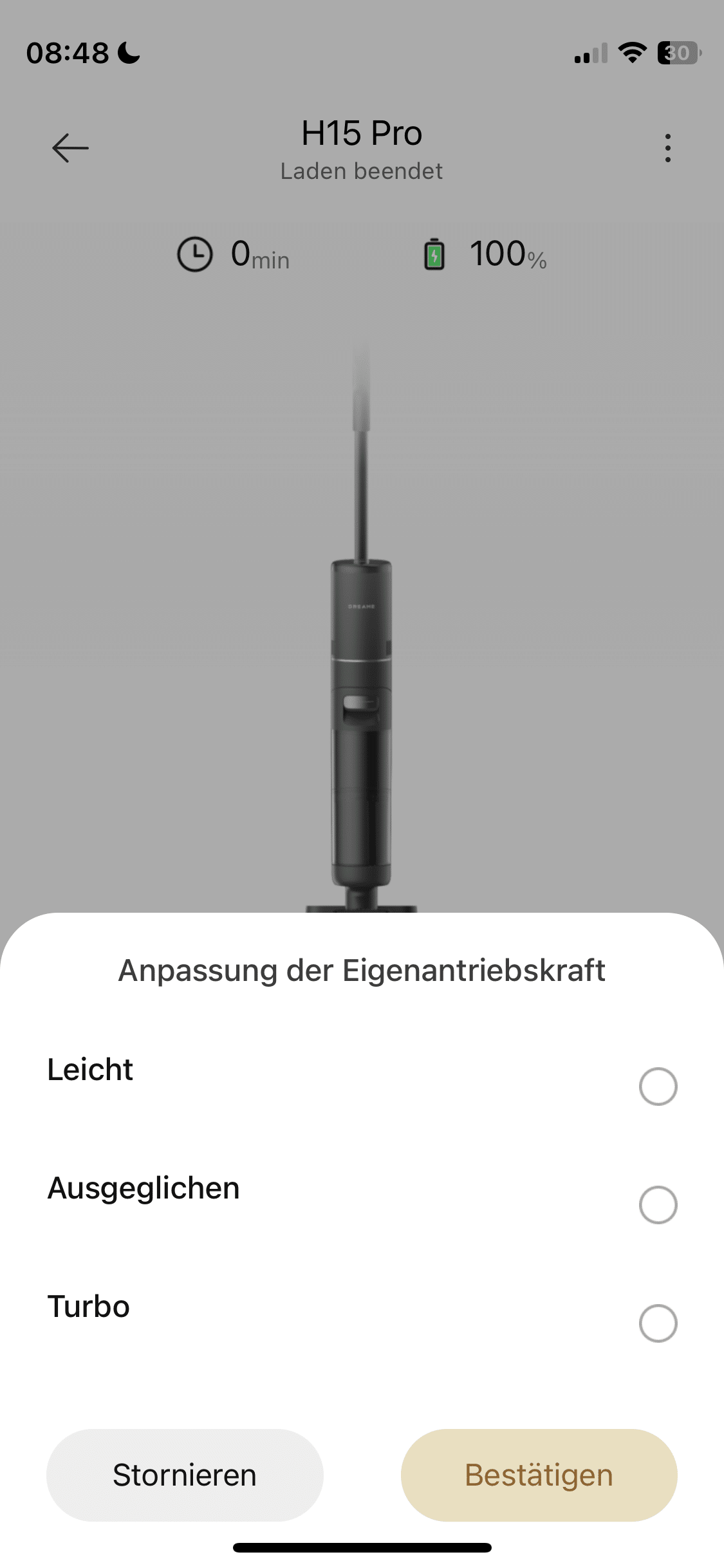Choose the Ausgeglichen radio button

coord(658,1205)
